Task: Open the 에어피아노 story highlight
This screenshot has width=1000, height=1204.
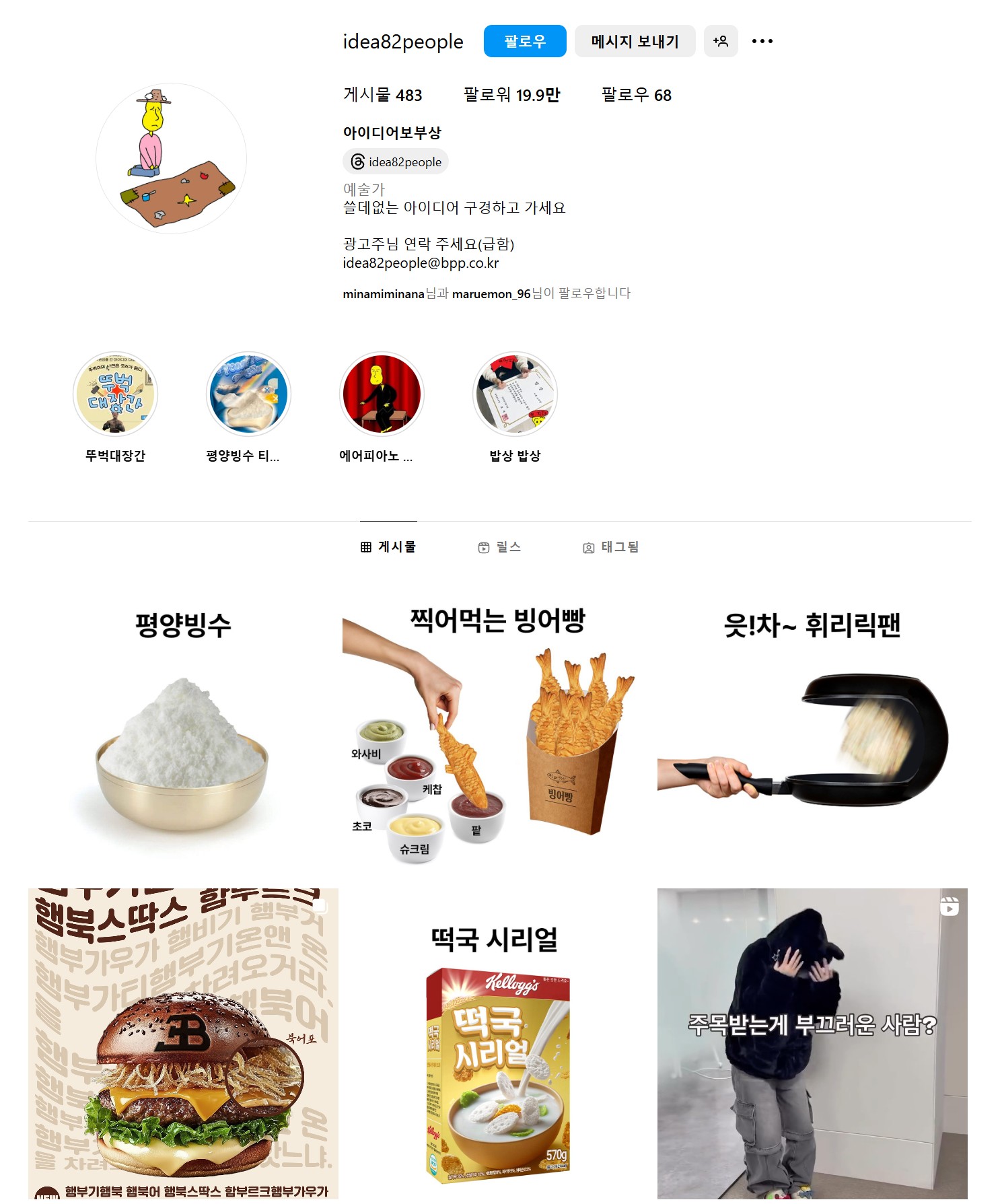Action: pos(382,394)
